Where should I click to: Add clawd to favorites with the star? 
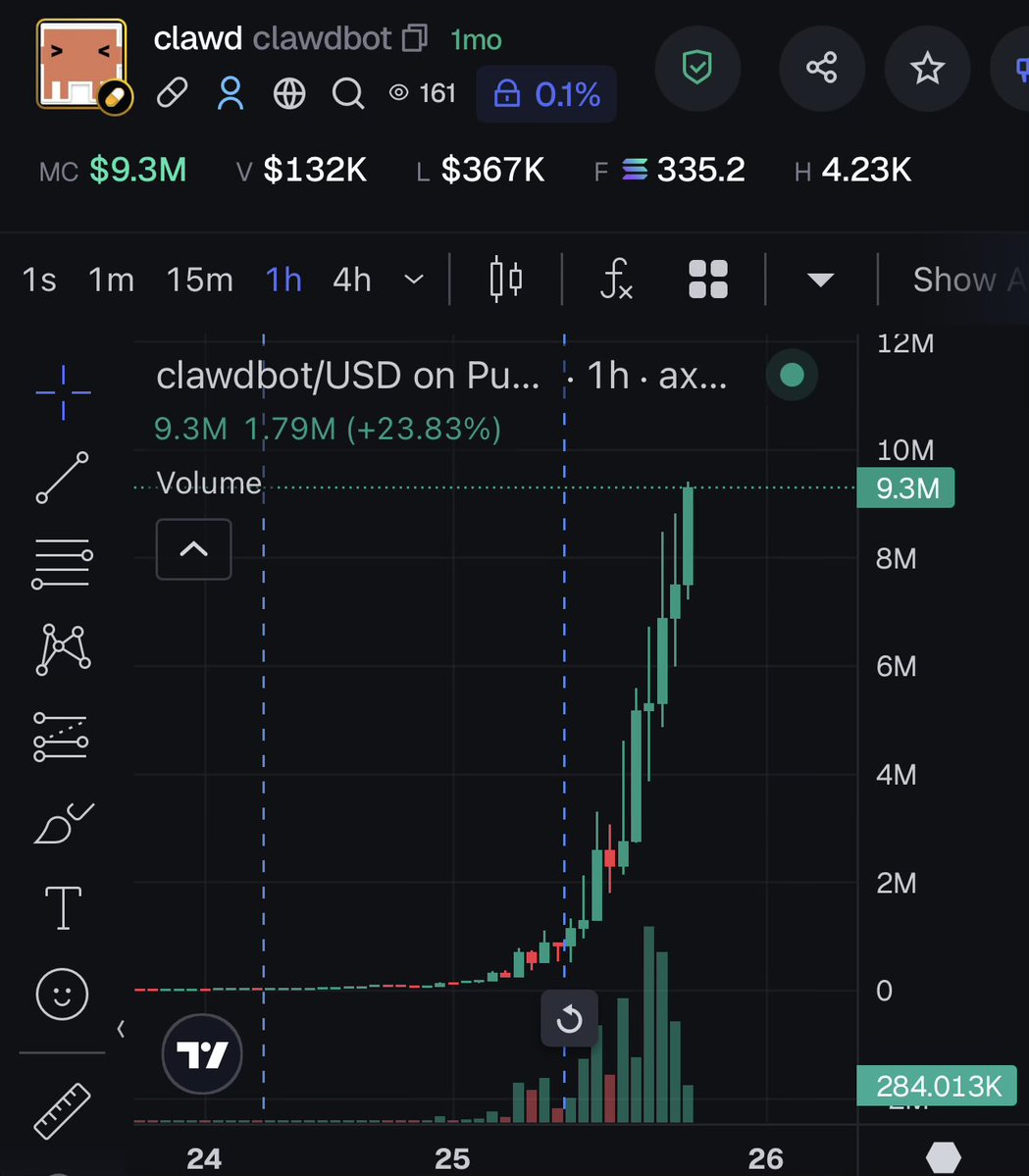pos(927,69)
